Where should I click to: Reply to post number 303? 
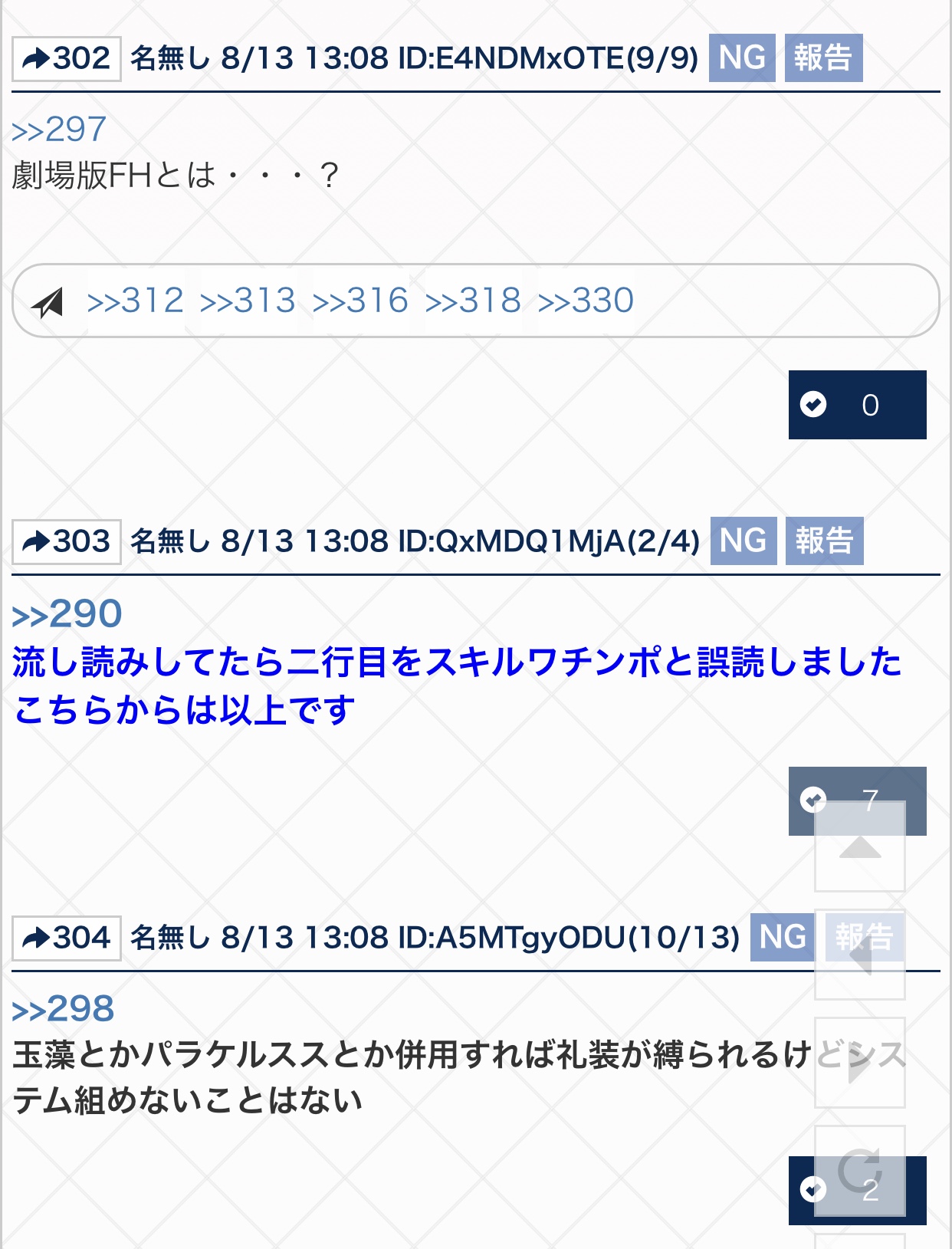click(67, 542)
